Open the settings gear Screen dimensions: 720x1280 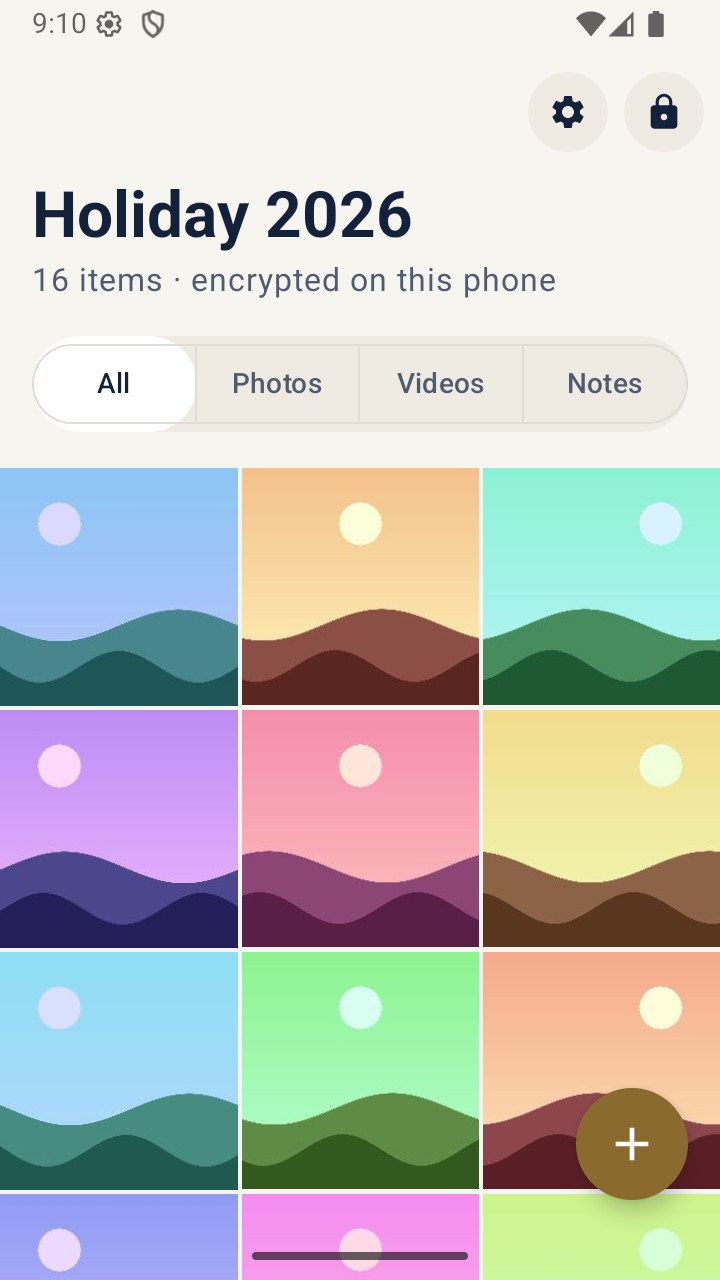[568, 112]
